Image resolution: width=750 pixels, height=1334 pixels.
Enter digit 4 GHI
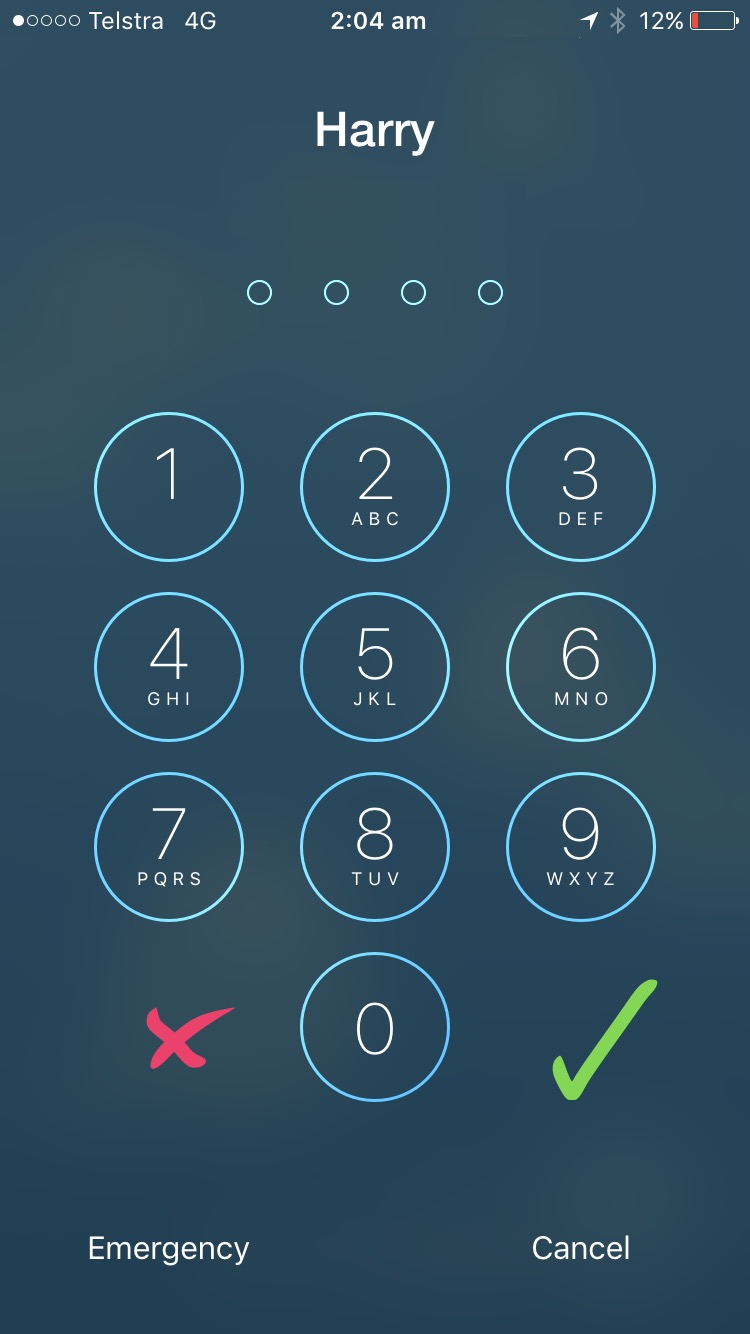pos(169,667)
